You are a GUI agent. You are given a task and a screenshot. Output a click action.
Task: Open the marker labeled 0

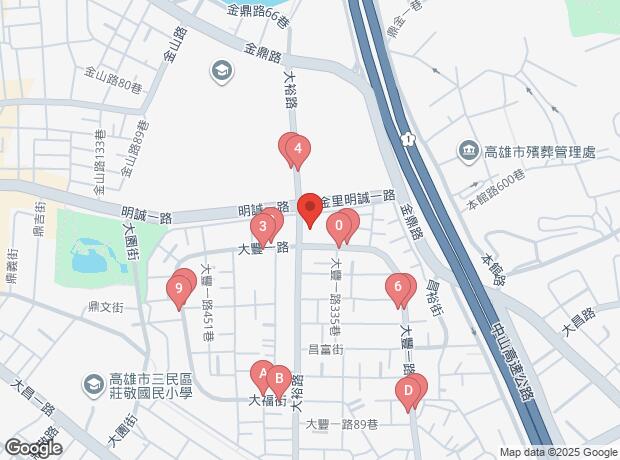pyautogui.click(x=340, y=226)
